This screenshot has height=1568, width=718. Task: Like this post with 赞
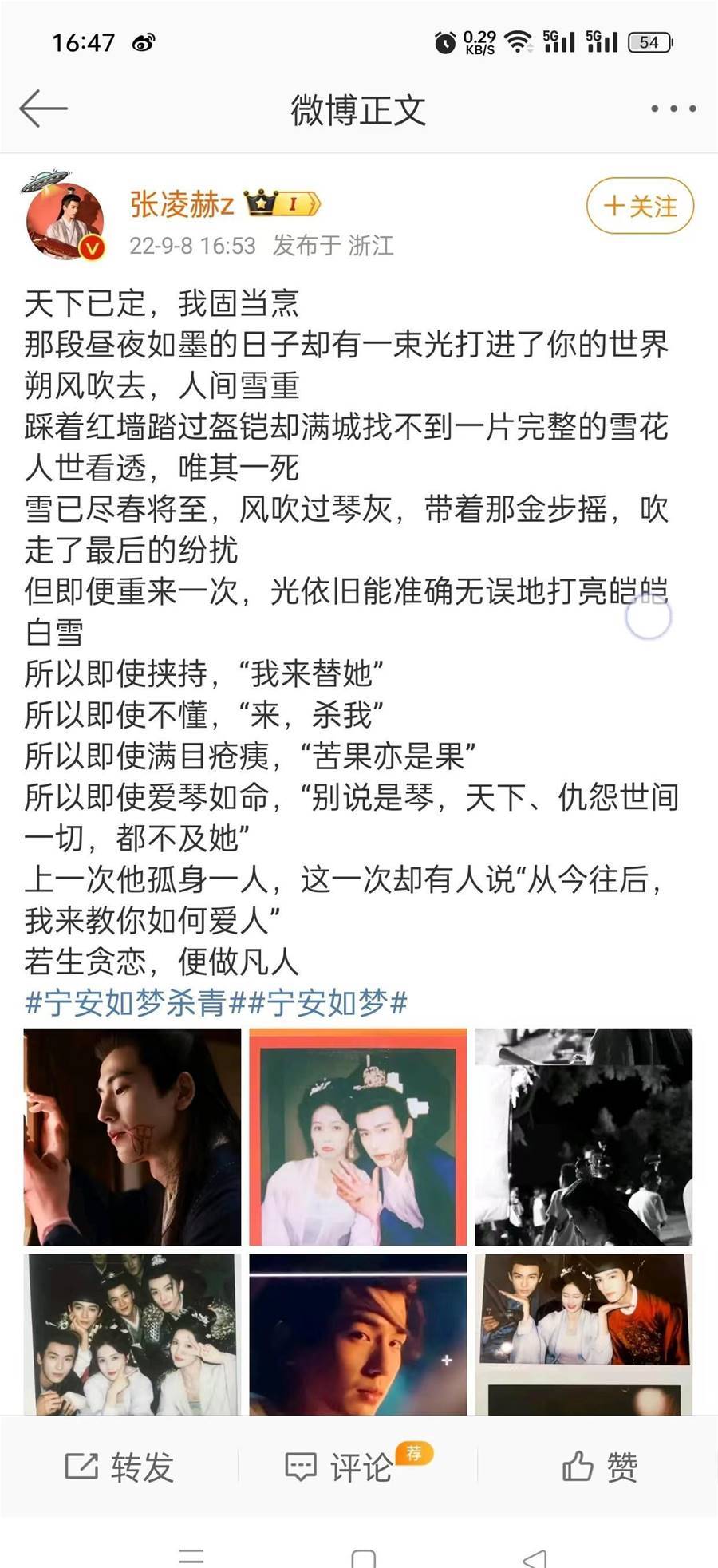coord(600,1467)
